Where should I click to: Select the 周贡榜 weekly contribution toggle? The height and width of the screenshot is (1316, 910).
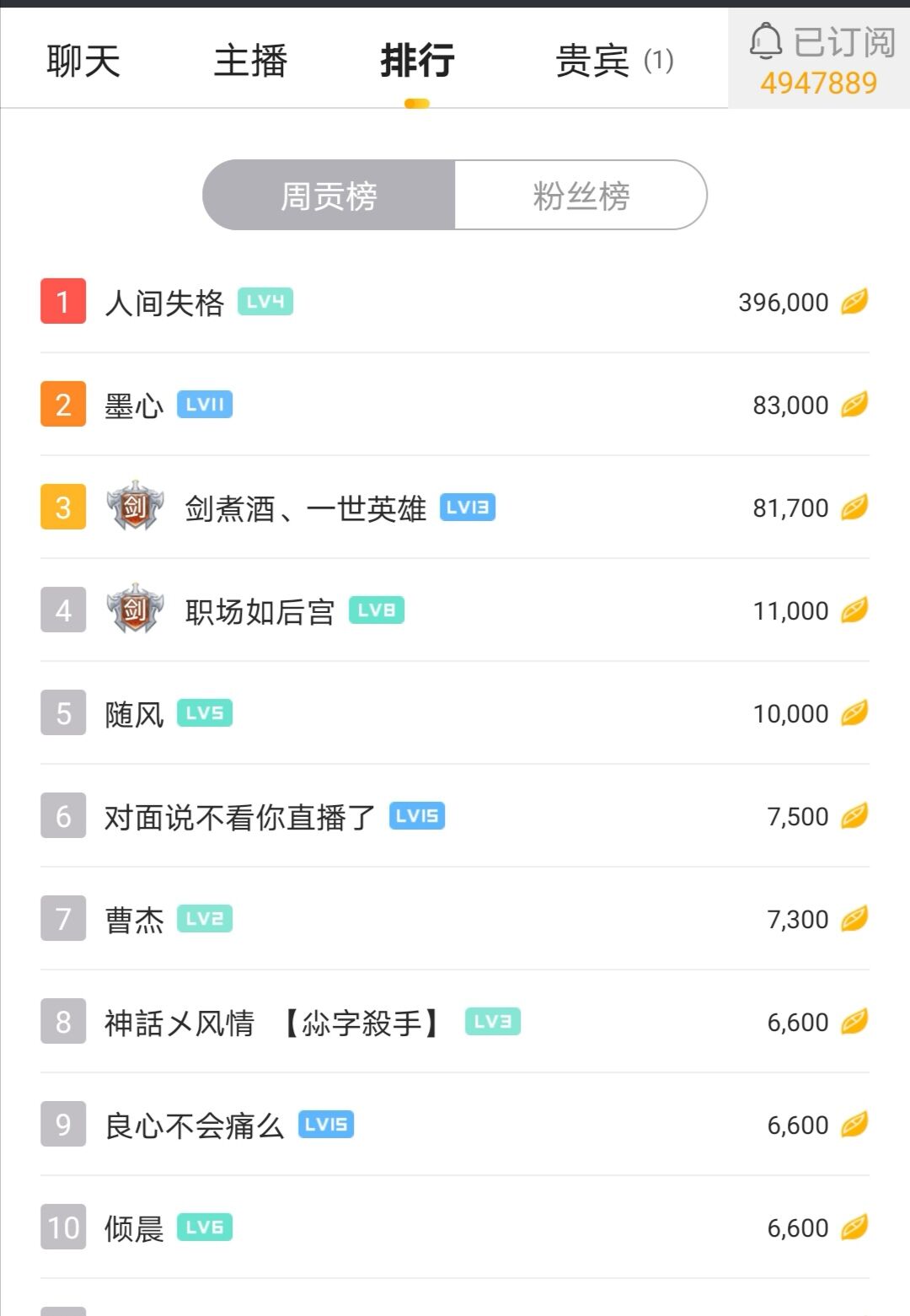point(329,195)
